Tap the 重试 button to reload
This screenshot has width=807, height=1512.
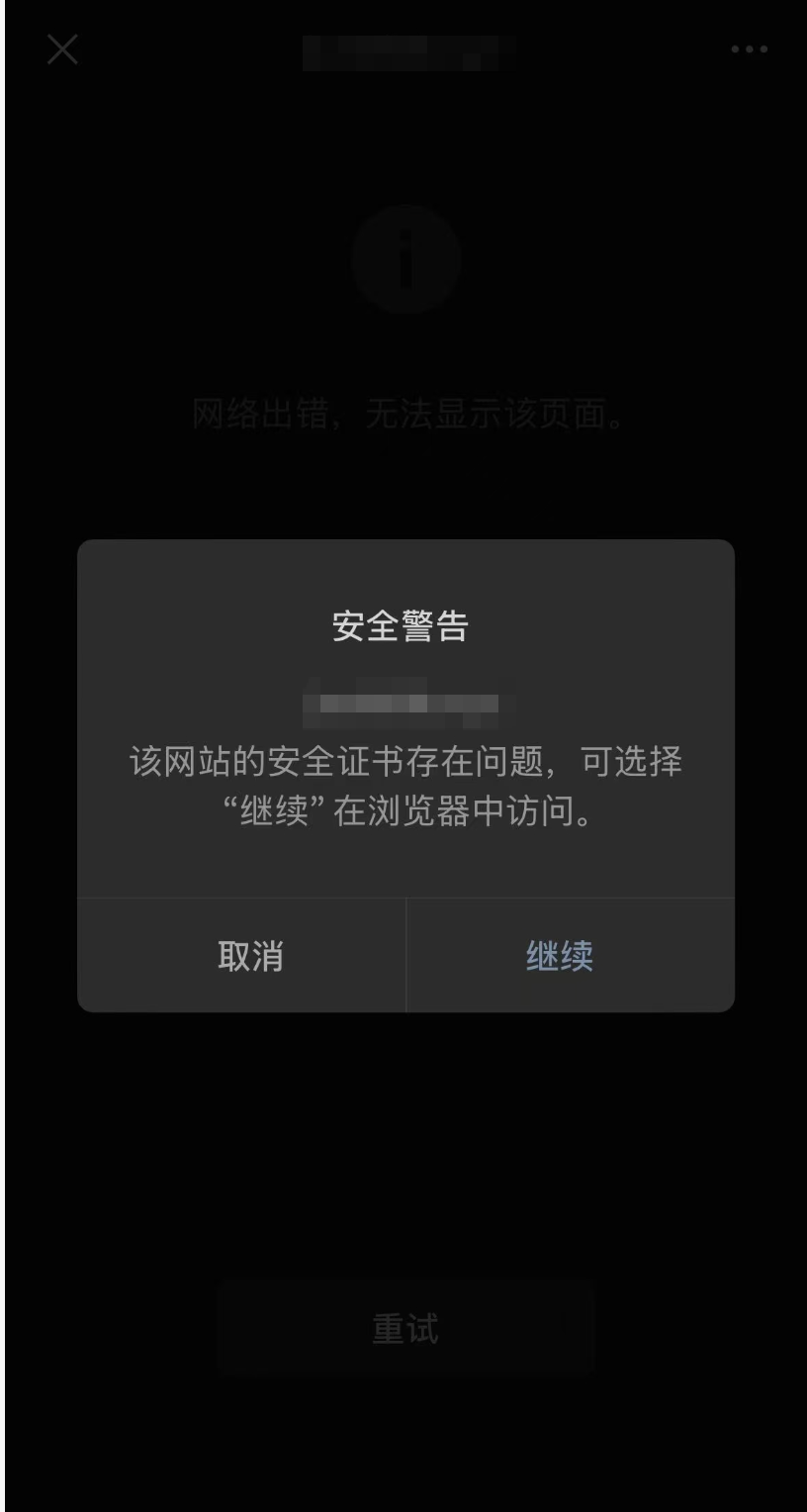(404, 1328)
